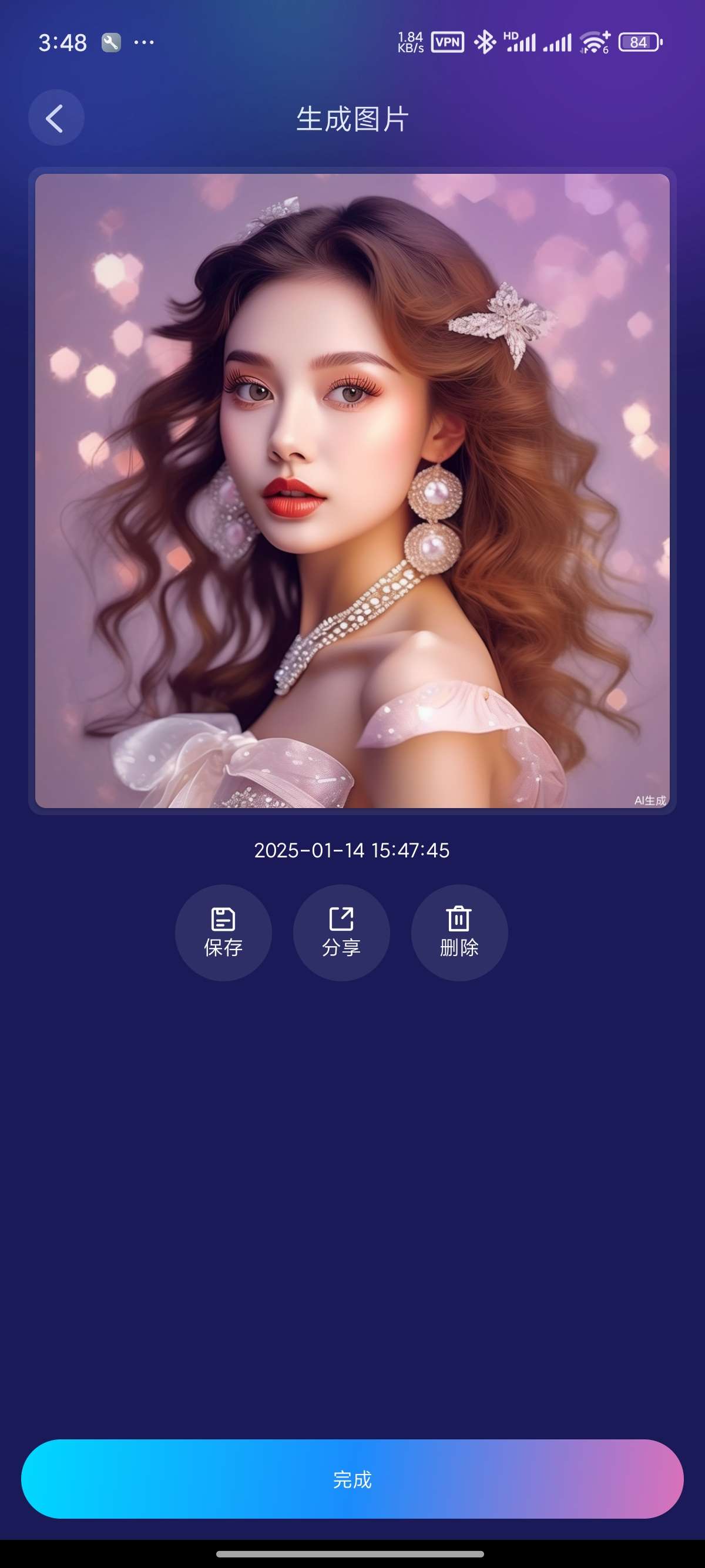Share the generated image (分享)
This screenshot has height=1568, width=705.
(x=341, y=932)
